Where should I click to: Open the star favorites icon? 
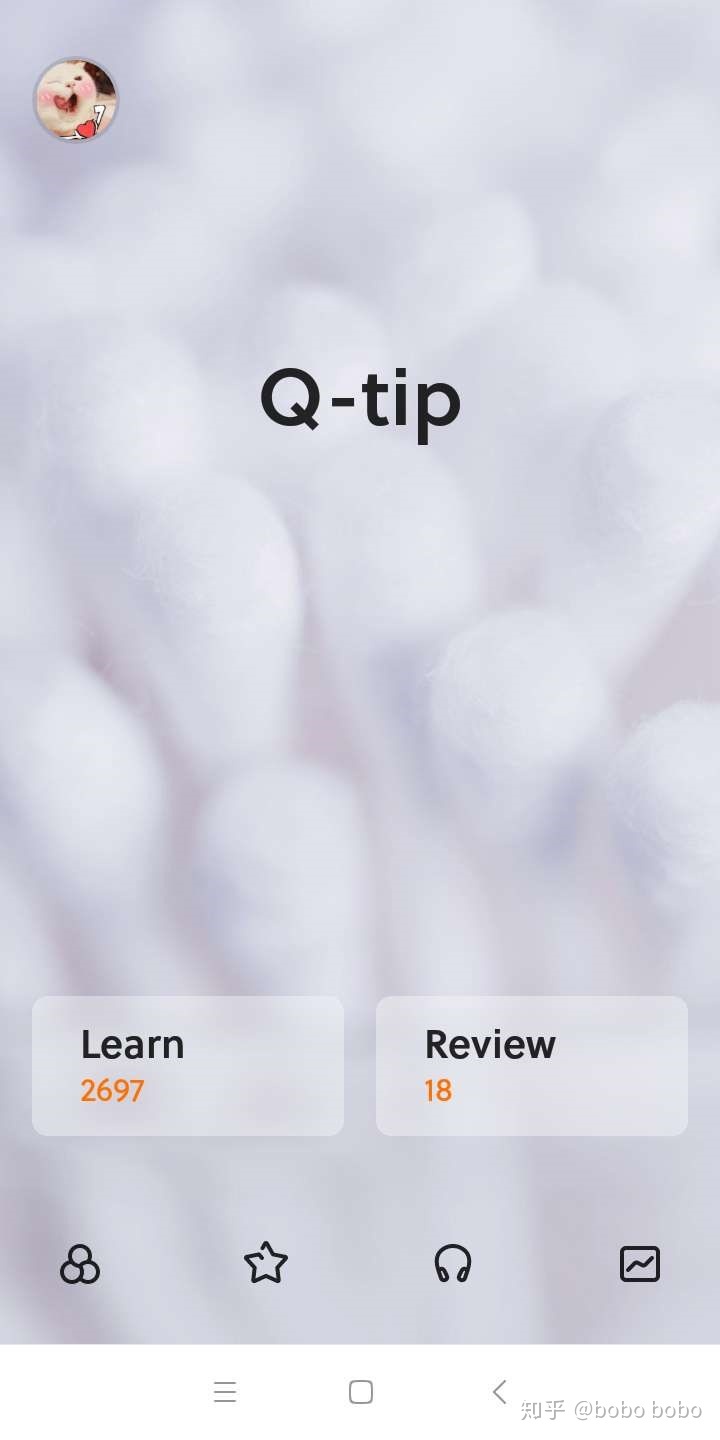[x=266, y=1263]
